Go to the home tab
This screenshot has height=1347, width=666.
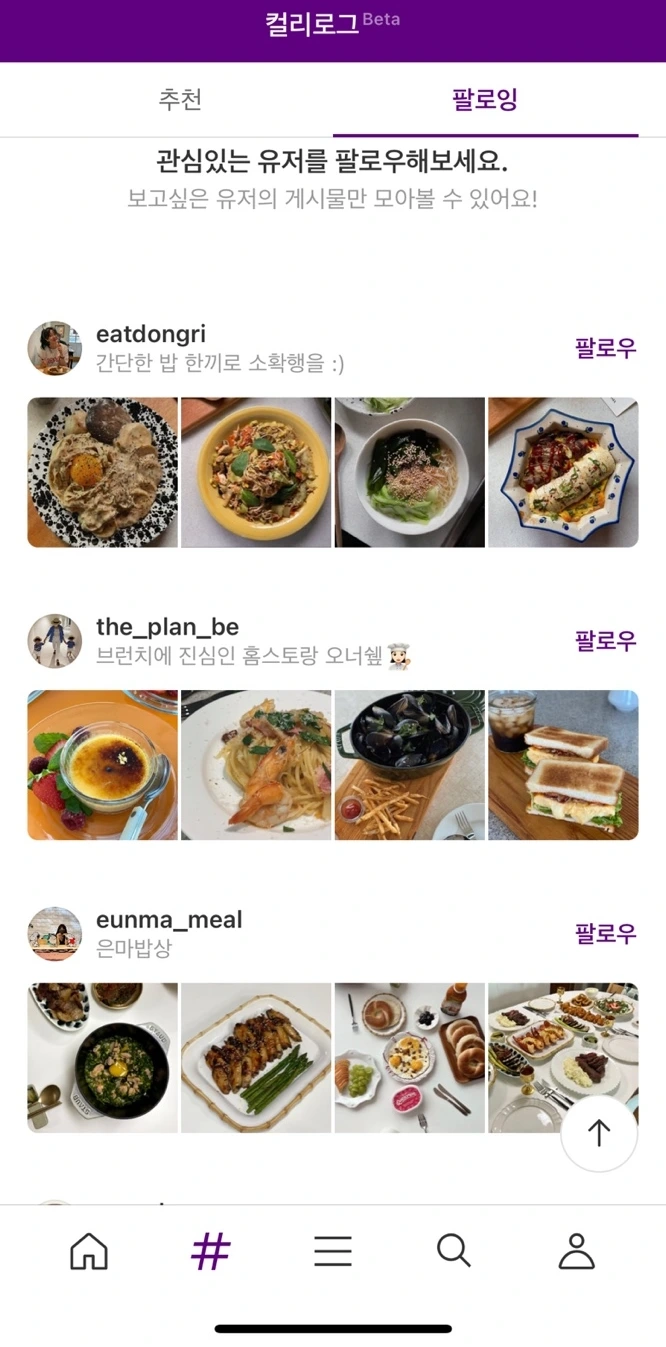tap(89, 1251)
